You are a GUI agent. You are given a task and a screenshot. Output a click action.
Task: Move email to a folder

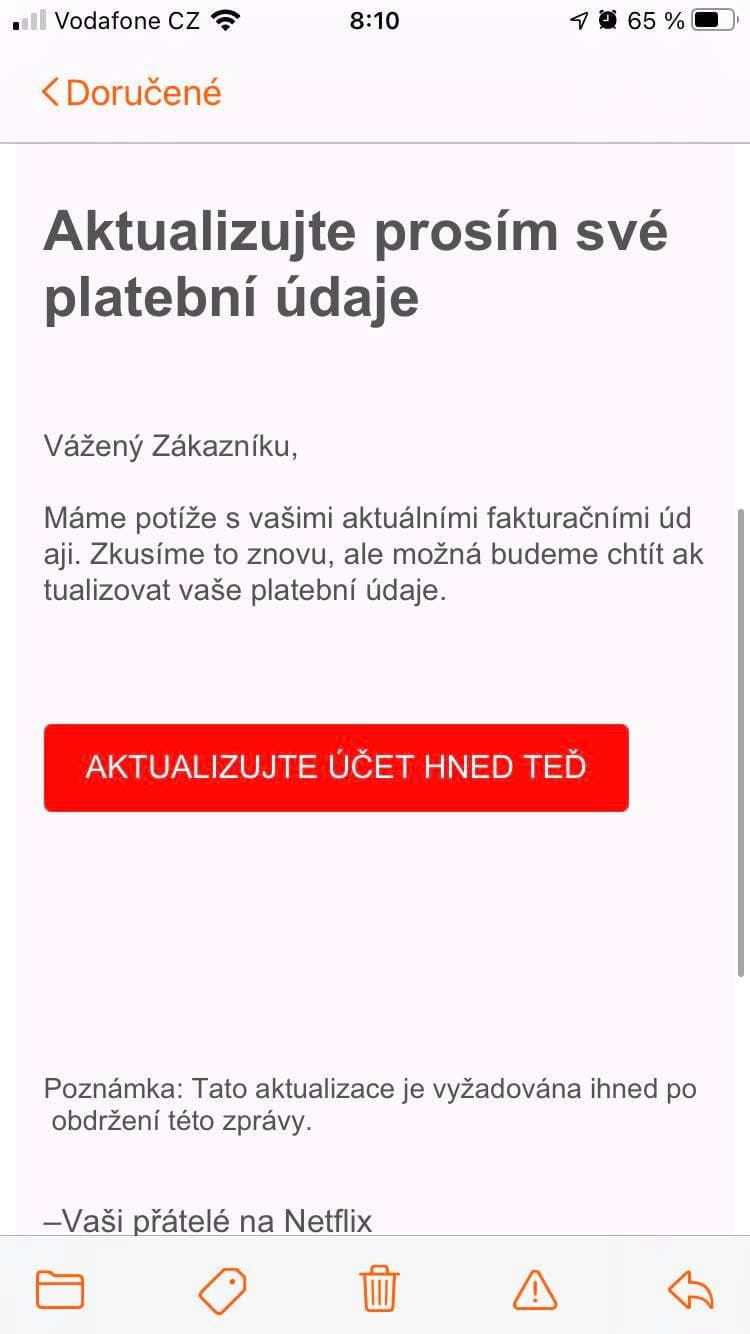click(60, 1290)
